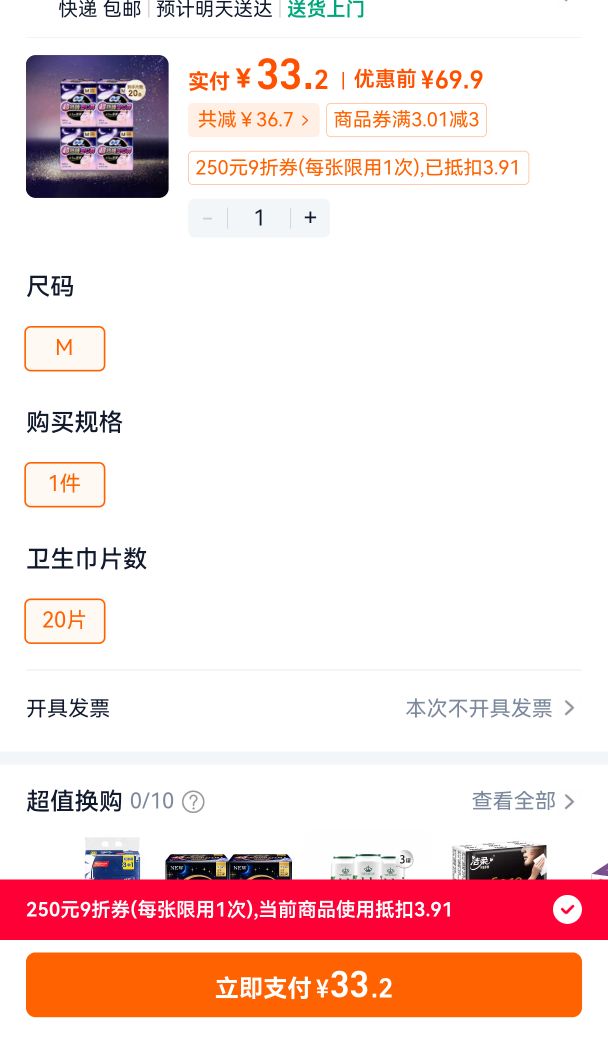
Task: Decrease quantity with the minus button
Action: pyautogui.click(x=208, y=218)
